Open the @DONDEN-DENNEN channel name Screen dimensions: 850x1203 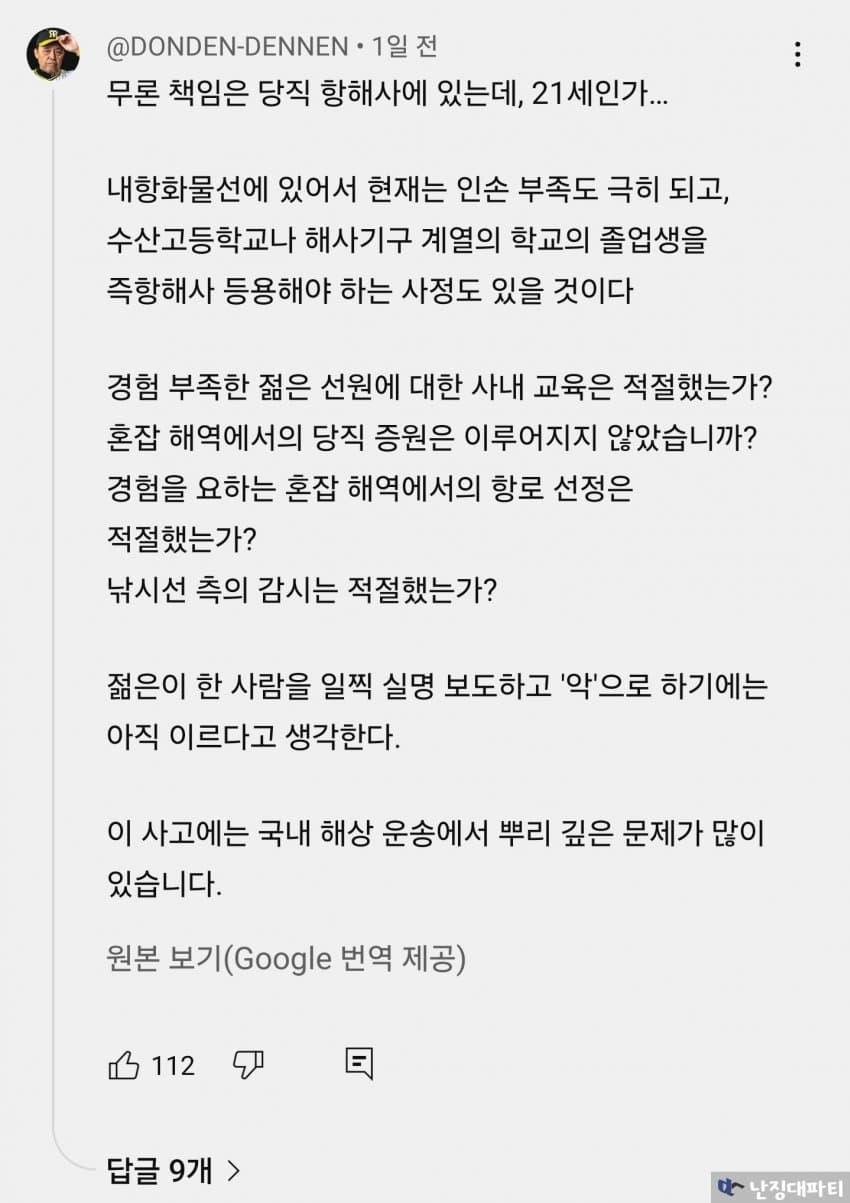point(227,46)
